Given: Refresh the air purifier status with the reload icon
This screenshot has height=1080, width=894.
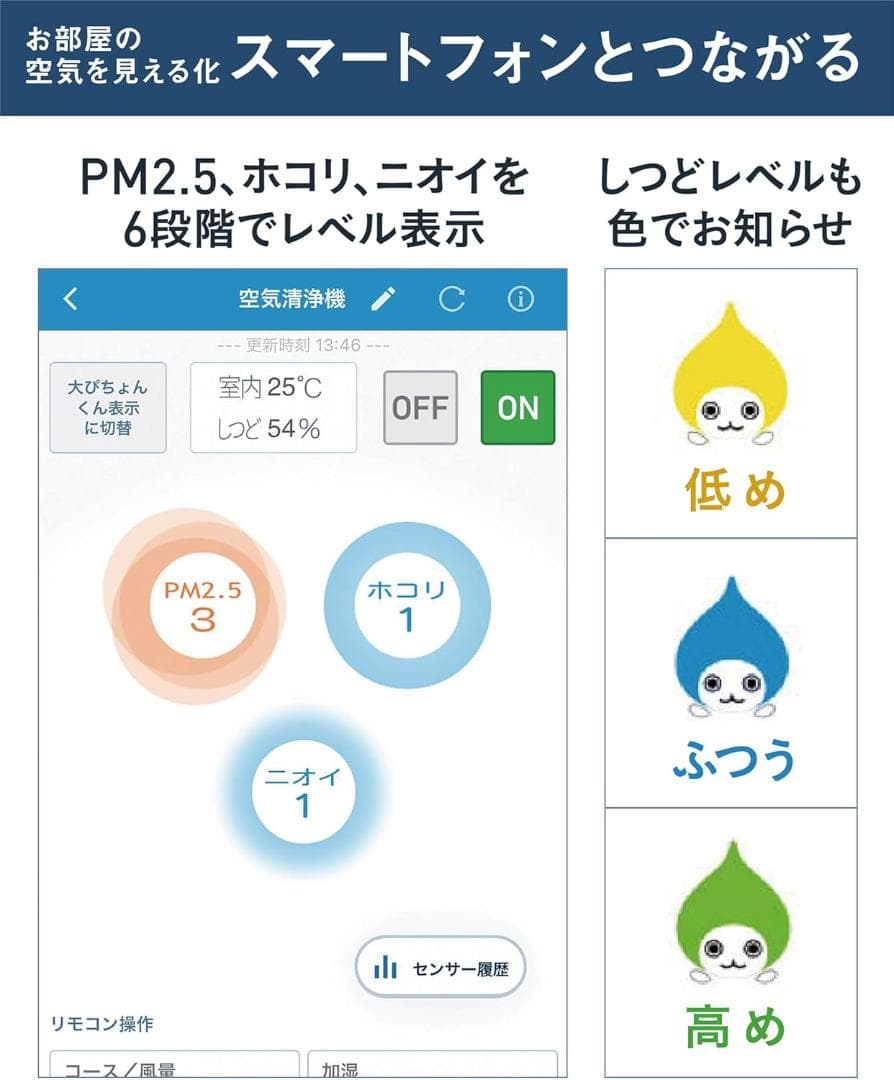Looking at the screenshot, I should pos(453,297).
